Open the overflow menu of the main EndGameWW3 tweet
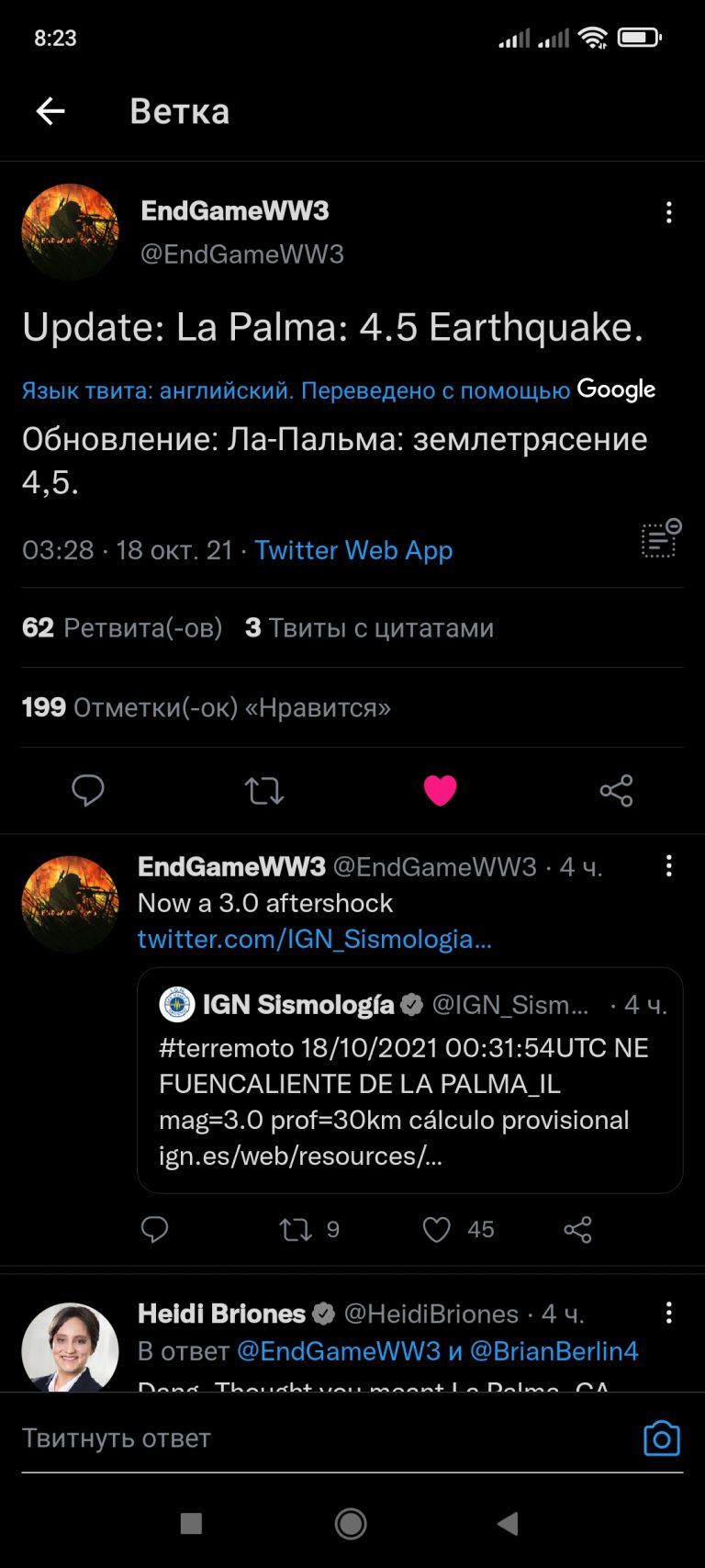 [x=668, y=212]
